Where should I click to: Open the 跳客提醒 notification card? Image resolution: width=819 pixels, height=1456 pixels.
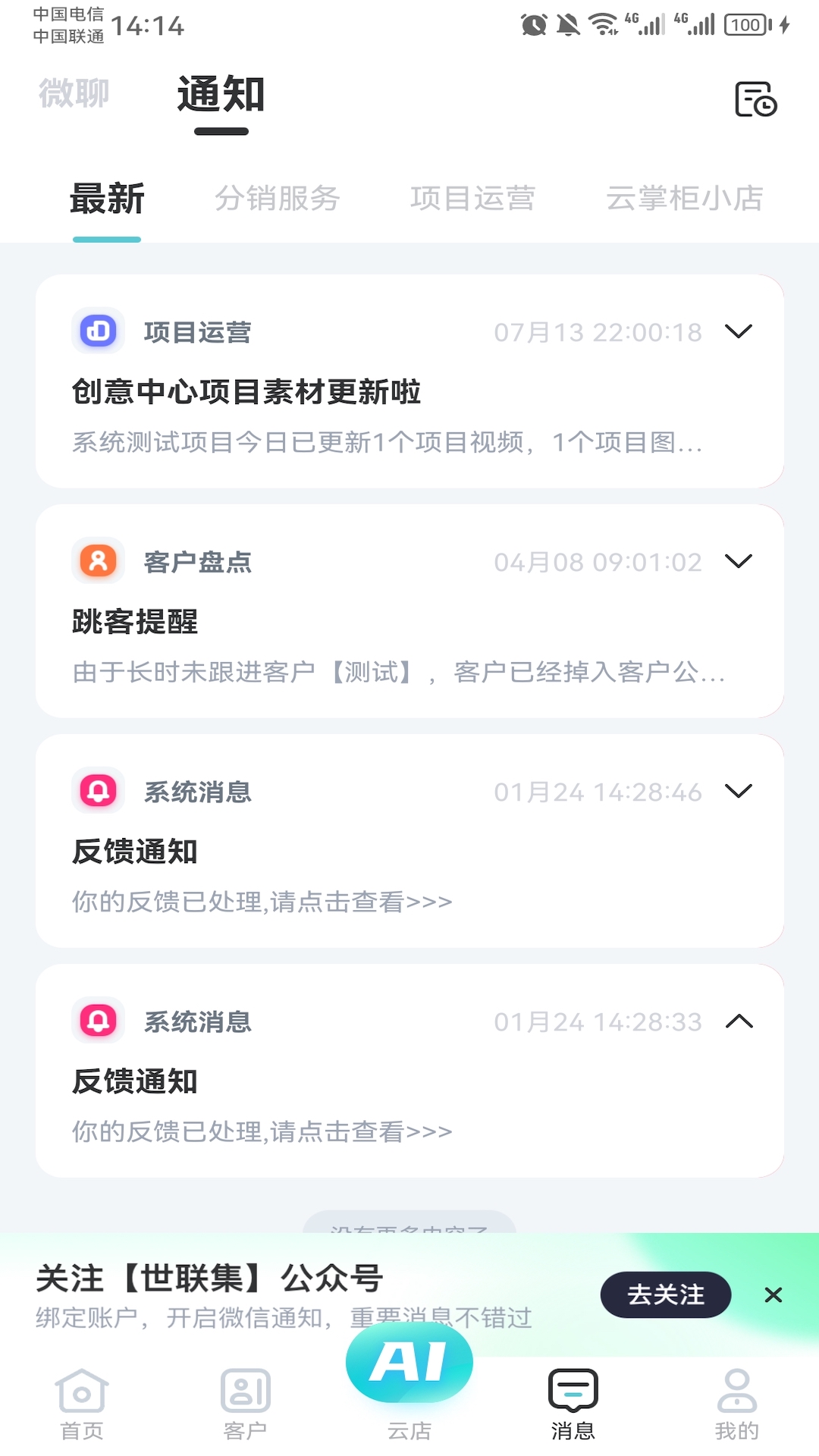409,611
